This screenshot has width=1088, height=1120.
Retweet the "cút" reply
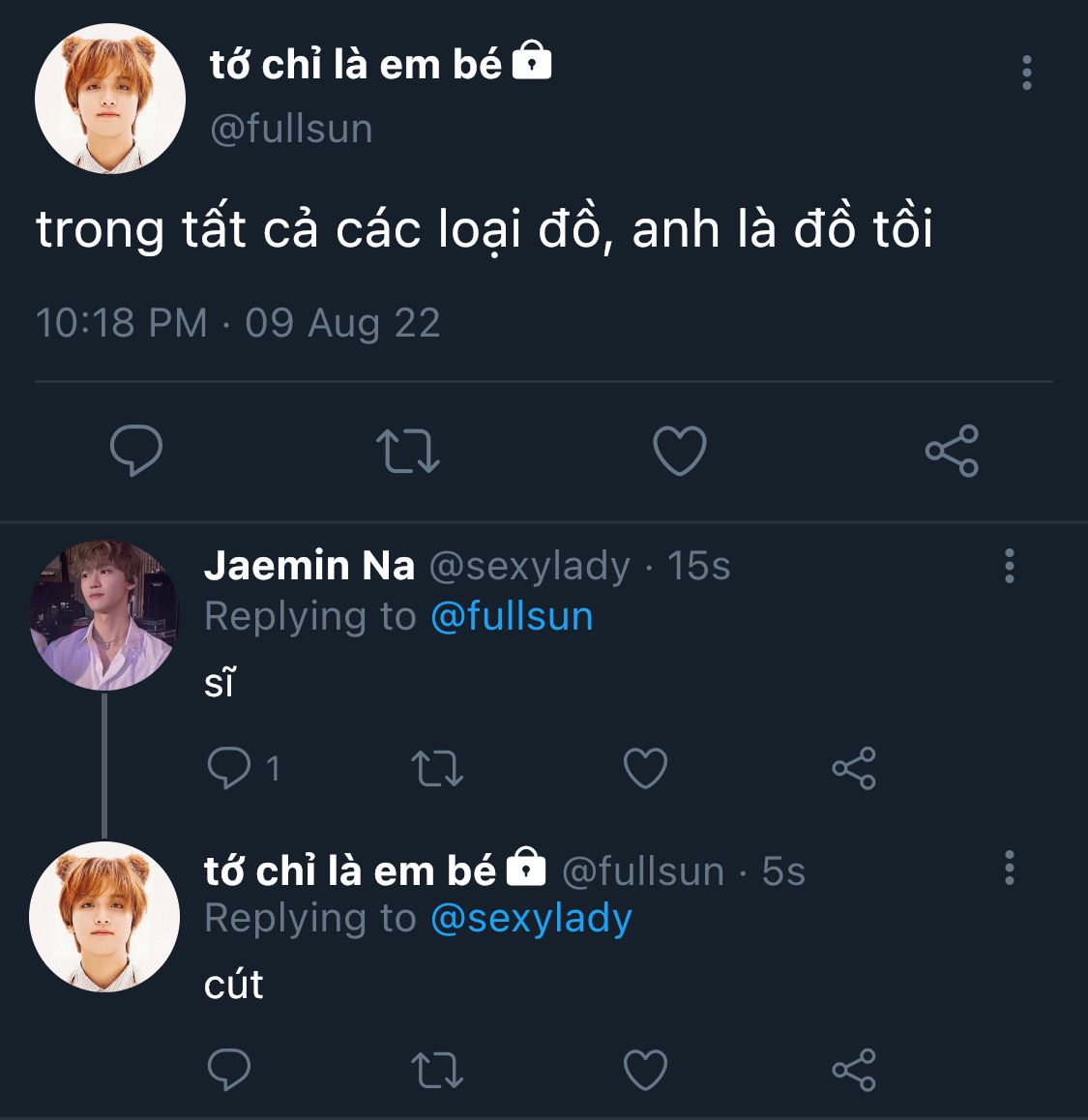click(x=437, y=1070)
